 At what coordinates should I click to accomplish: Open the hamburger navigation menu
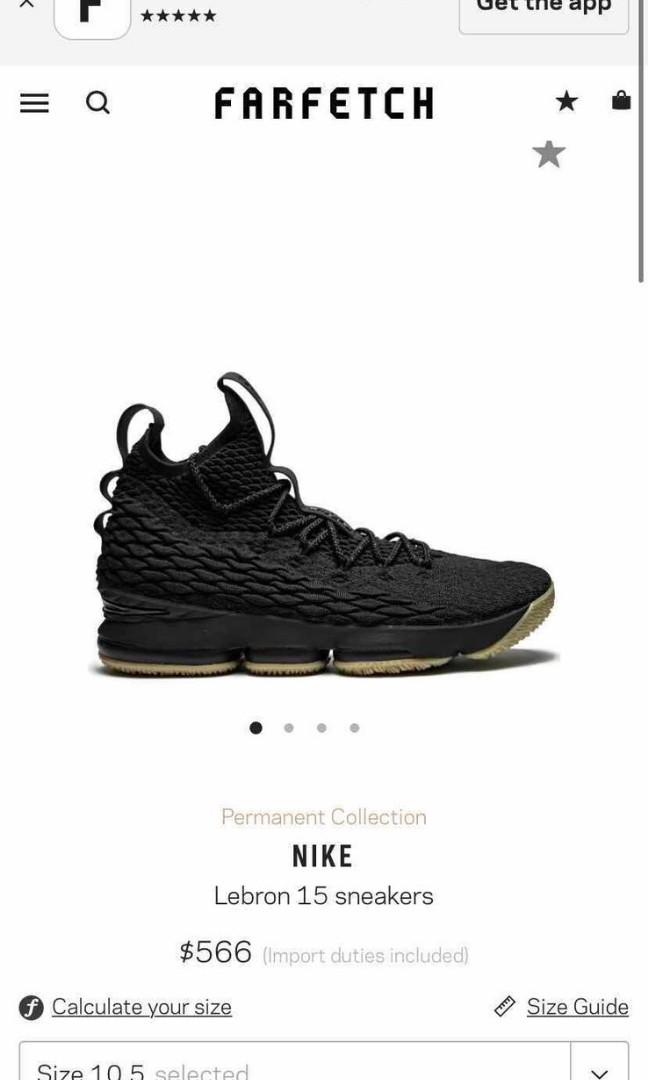tap(34, 103)
